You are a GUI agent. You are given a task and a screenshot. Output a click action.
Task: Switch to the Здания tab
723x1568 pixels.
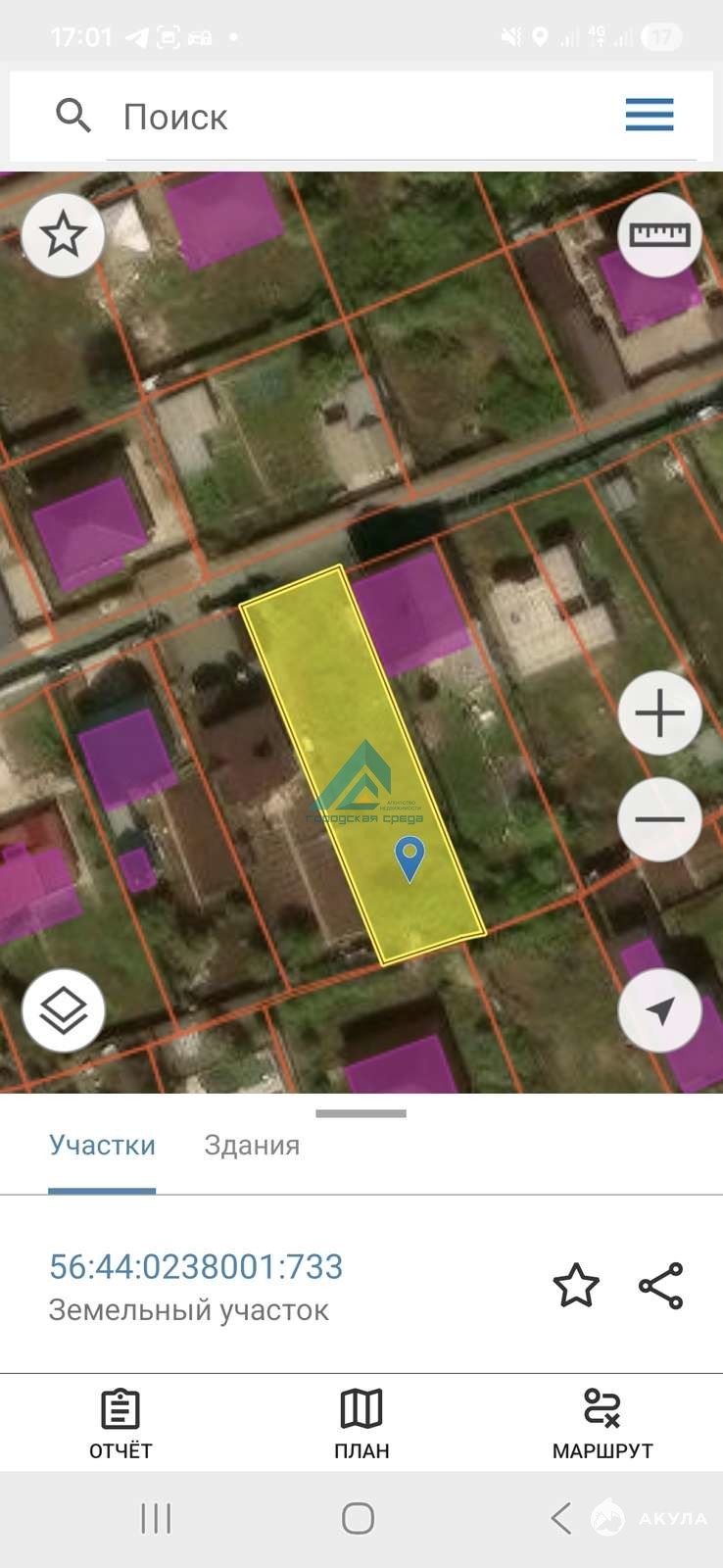pyautogui.click(x=252, y=1146)
